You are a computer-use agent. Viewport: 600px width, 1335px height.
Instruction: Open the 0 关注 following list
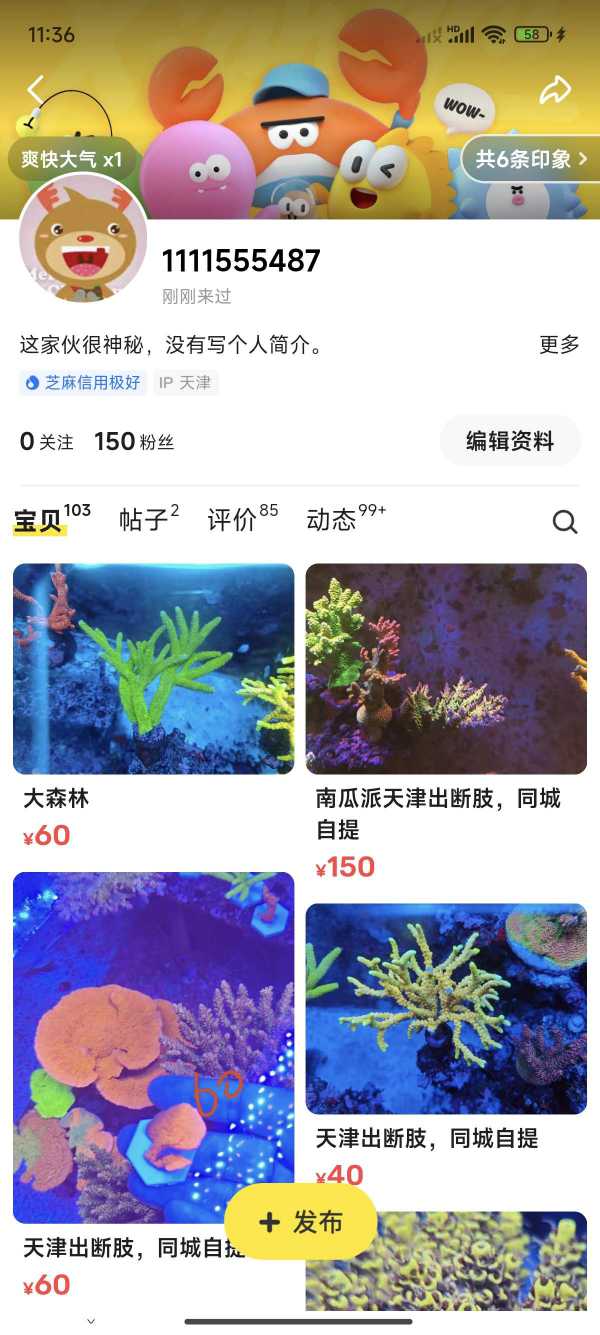pyautogui.click(x=46, y=441)
